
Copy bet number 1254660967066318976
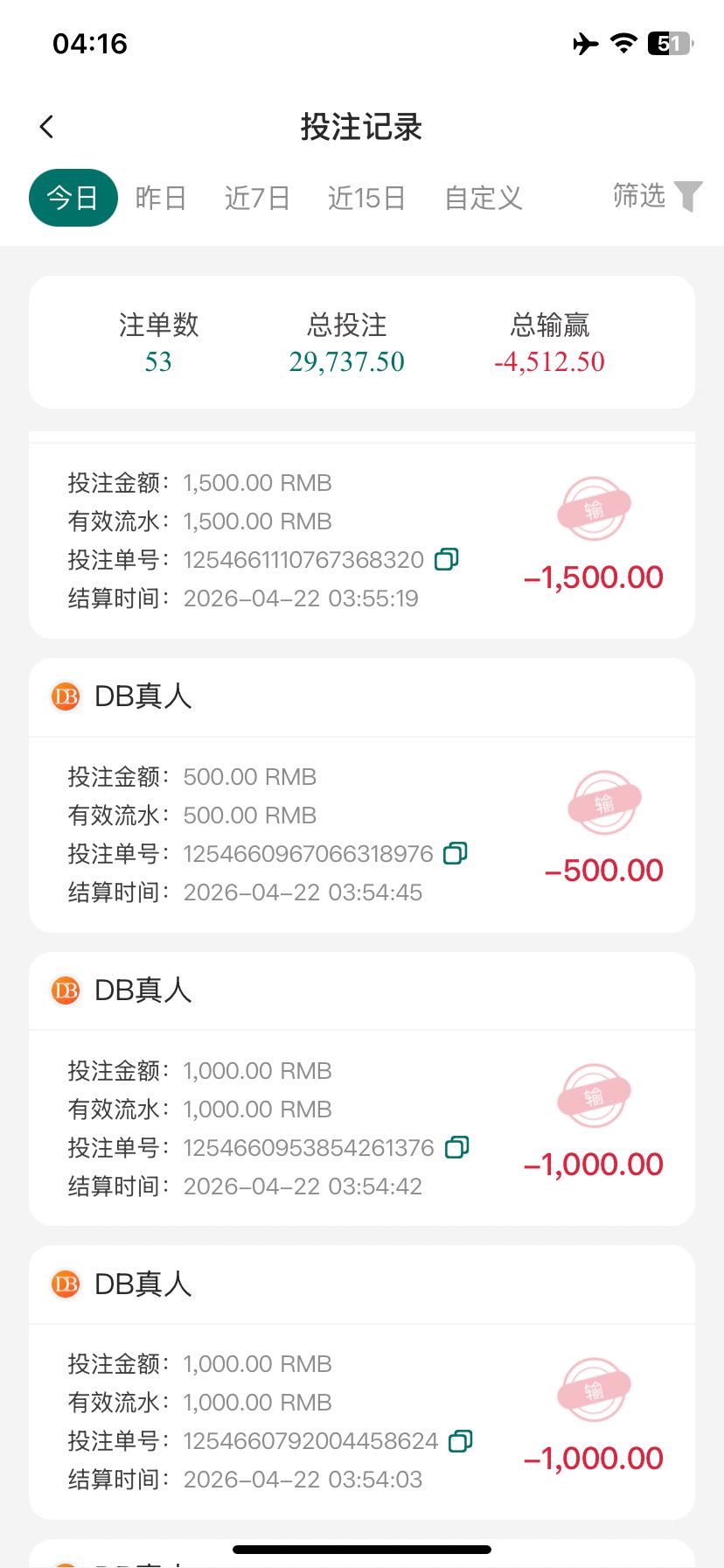click(x=456, y=853)
